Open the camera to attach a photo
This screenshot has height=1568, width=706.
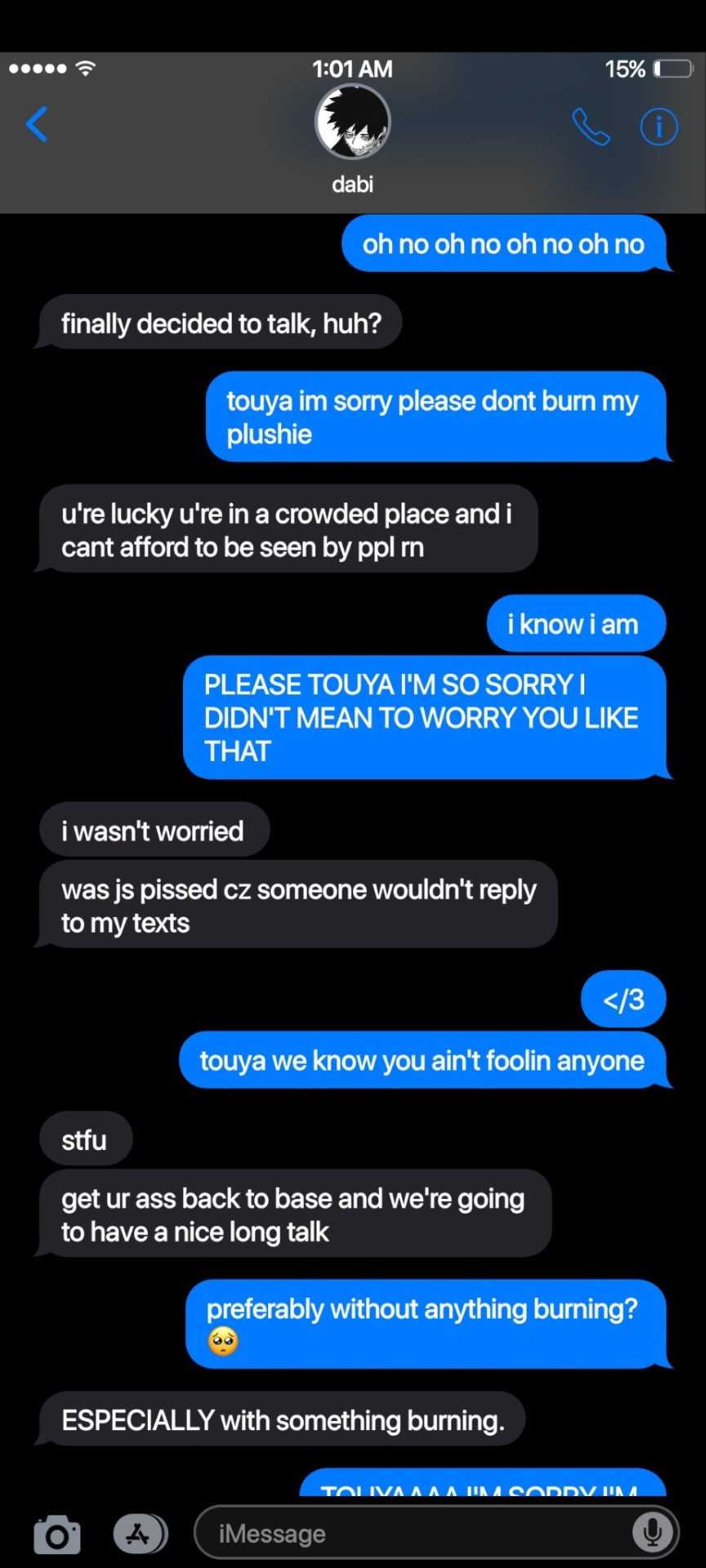57,1535
